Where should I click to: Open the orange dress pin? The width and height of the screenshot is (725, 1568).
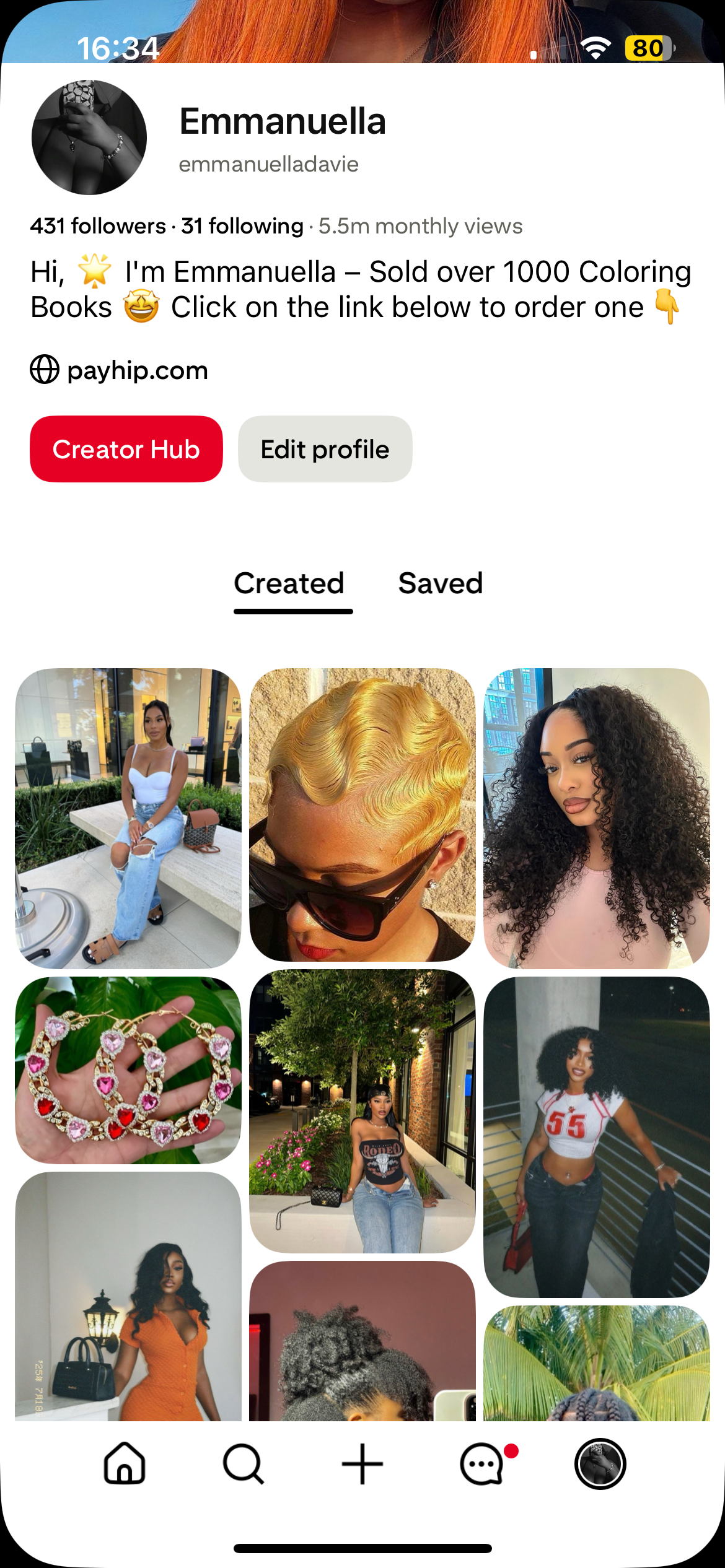pos(128,1297)
